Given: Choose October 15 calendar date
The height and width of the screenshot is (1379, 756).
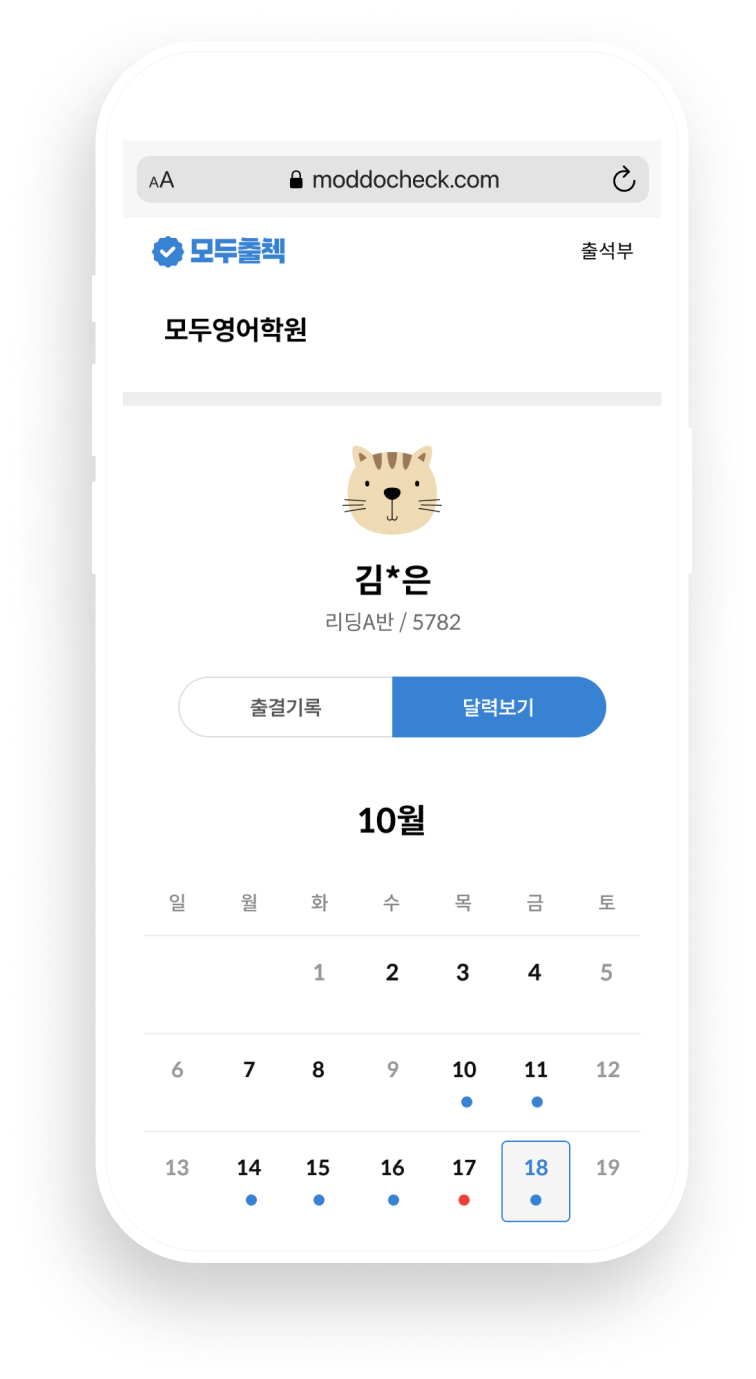Looking at the screenshot, I should [318, 1180].
